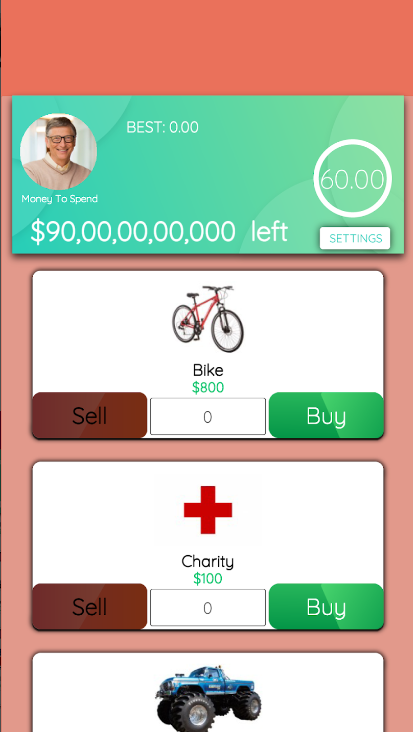Screen dimensions: 413x732
Task: Tap the Charity quantity field
Action: tap(208, 607)
